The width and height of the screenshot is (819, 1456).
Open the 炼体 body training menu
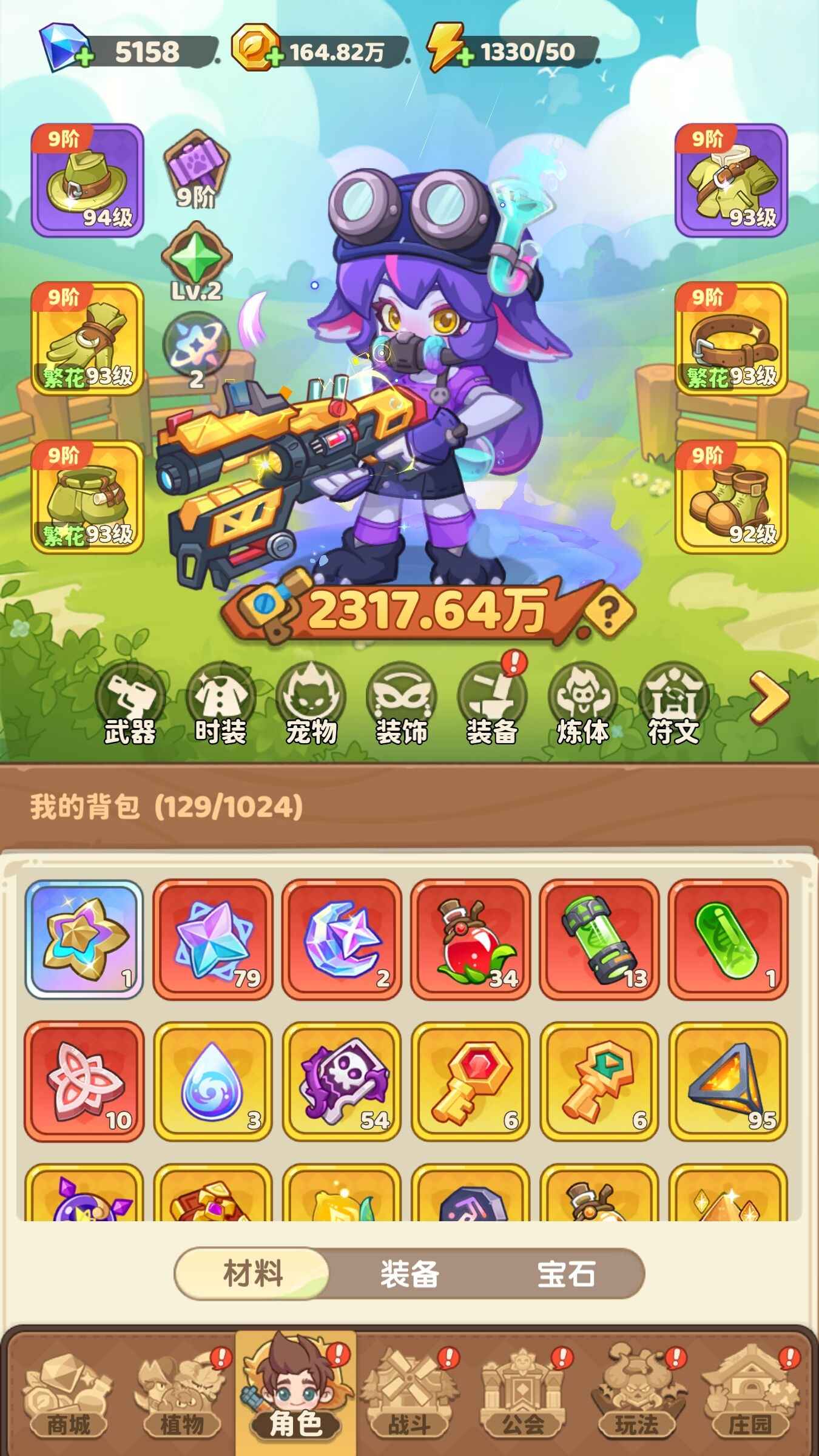click(582, 704)
